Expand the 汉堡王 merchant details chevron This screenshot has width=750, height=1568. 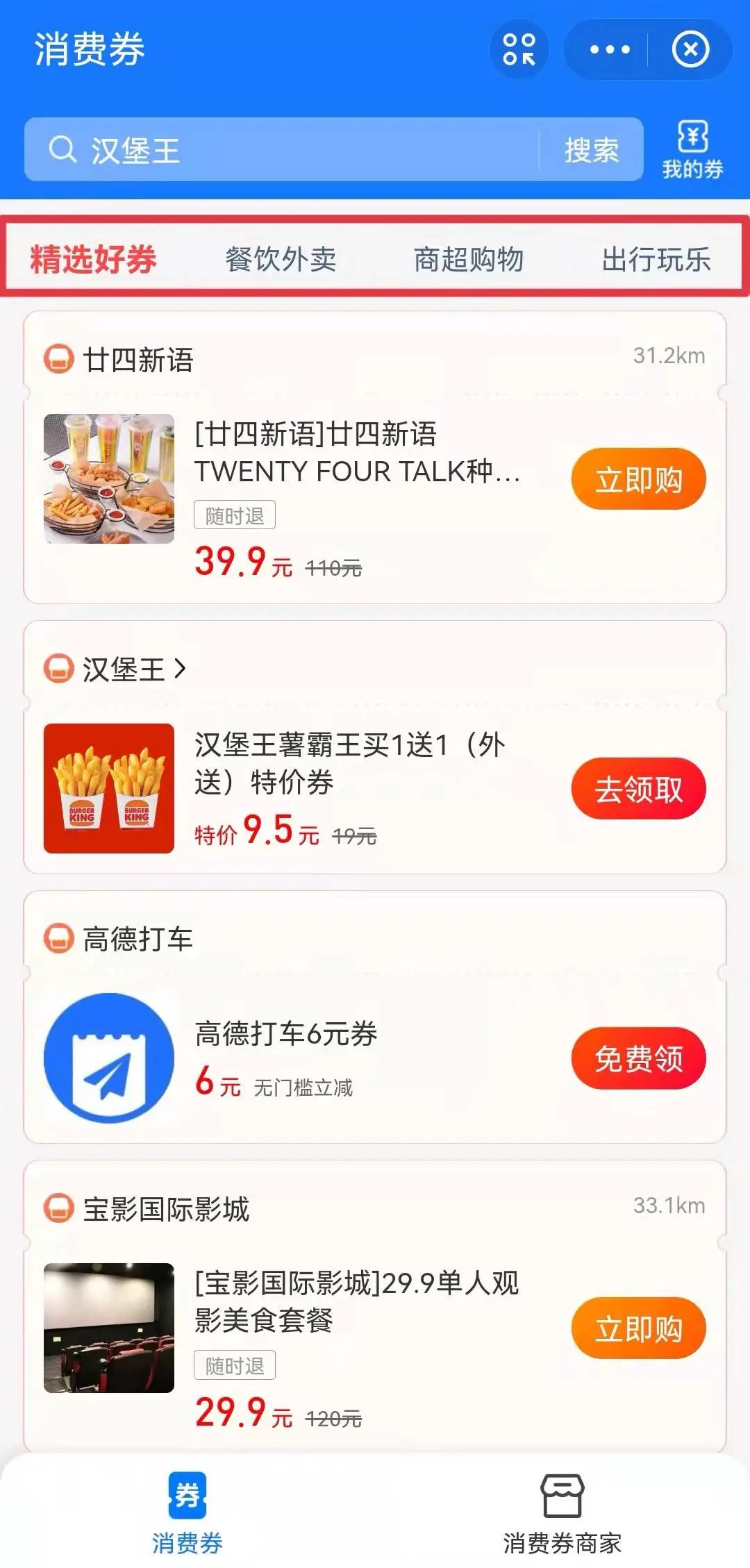pyautogui.click(x=180, y=669)
